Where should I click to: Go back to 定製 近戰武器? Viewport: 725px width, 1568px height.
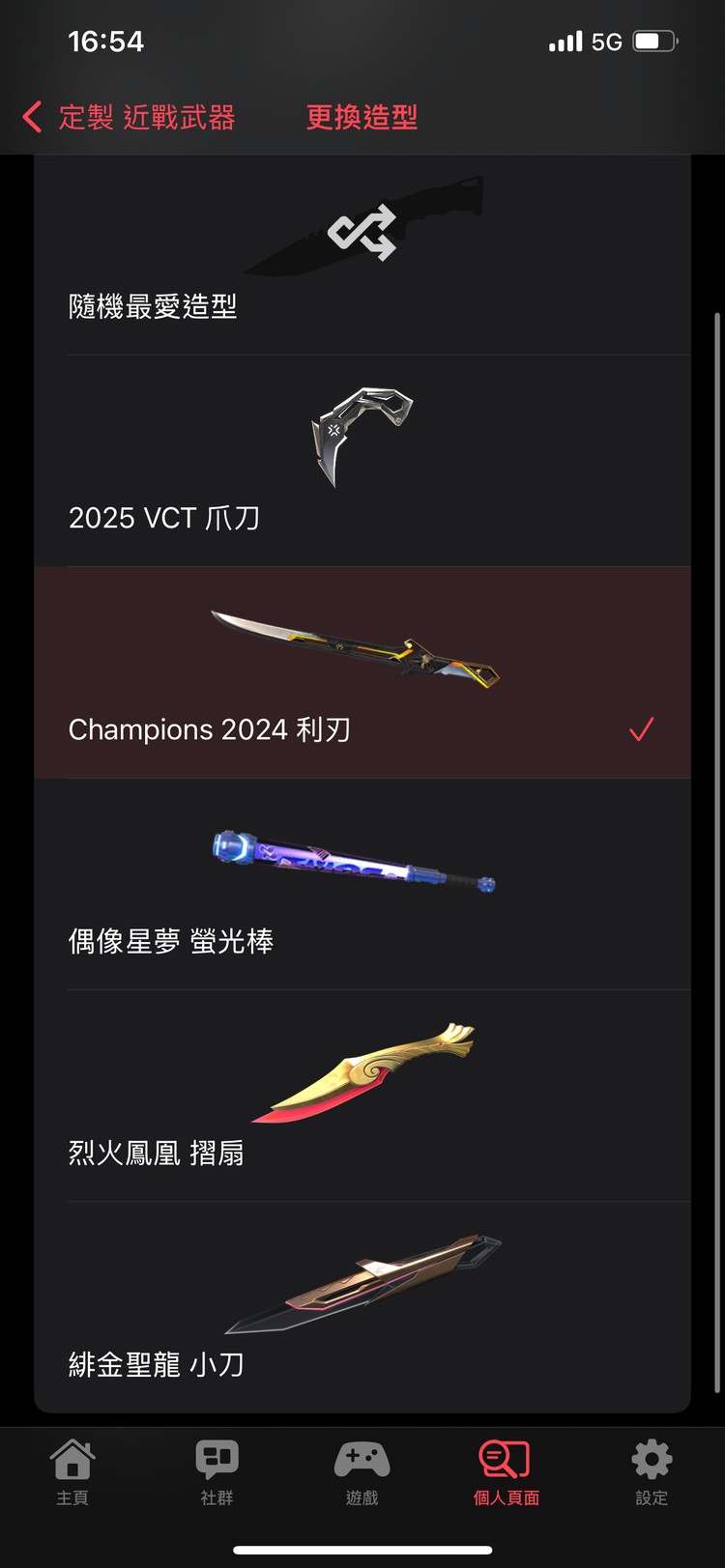(x=130, y=118)
